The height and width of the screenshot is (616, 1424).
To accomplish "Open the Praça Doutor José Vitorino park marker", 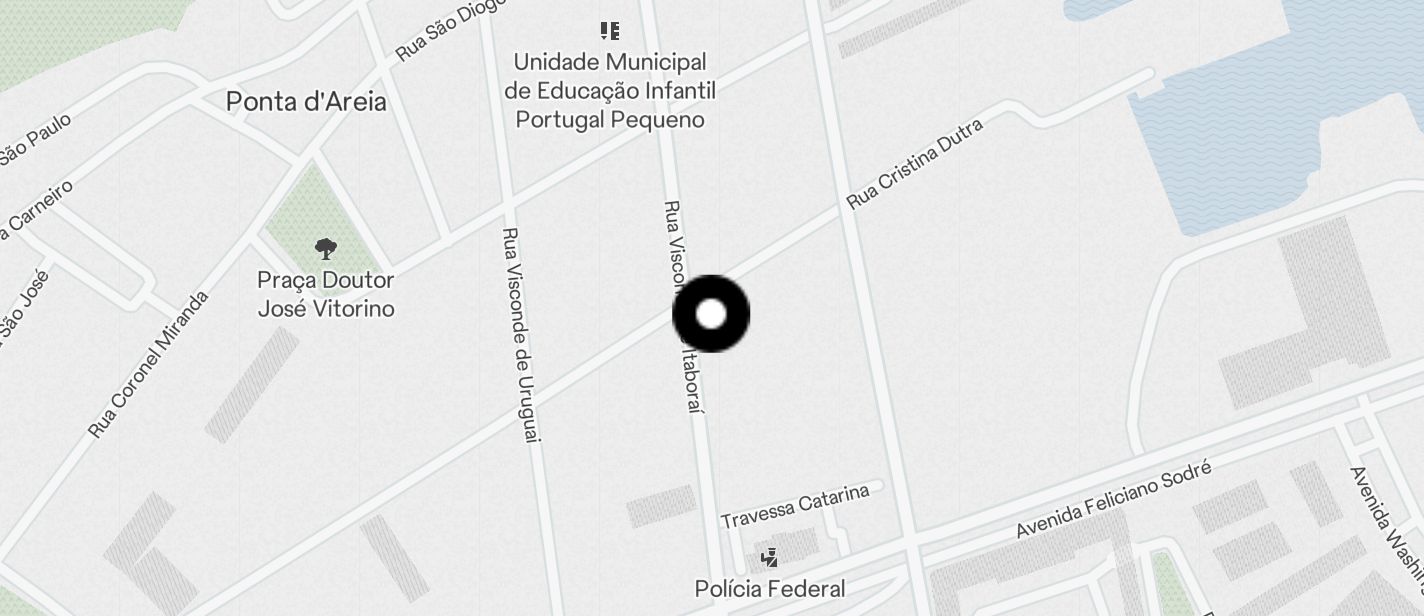I will [x=325, y=250].
